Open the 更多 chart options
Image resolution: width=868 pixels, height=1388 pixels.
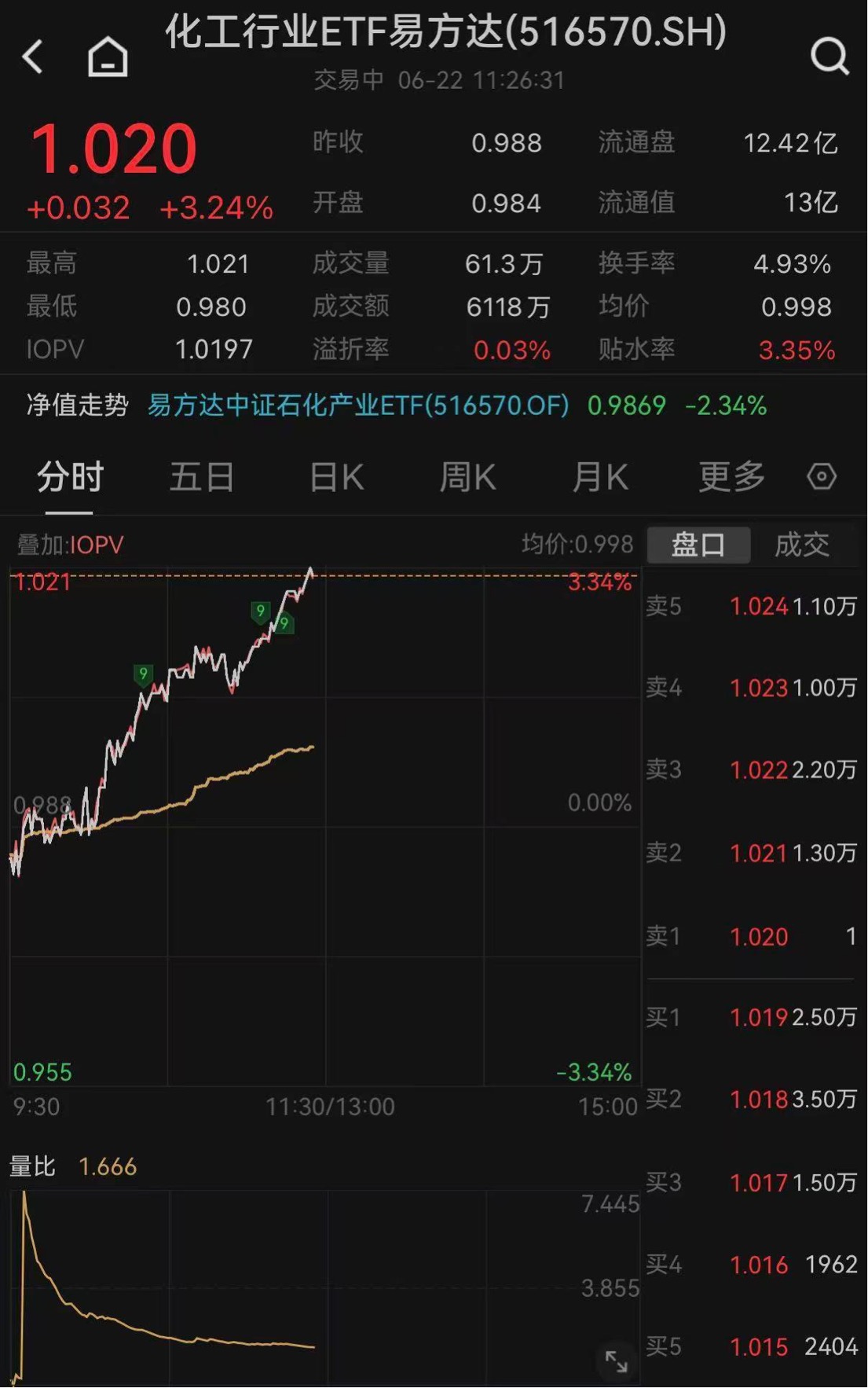(x=731, y=477)
